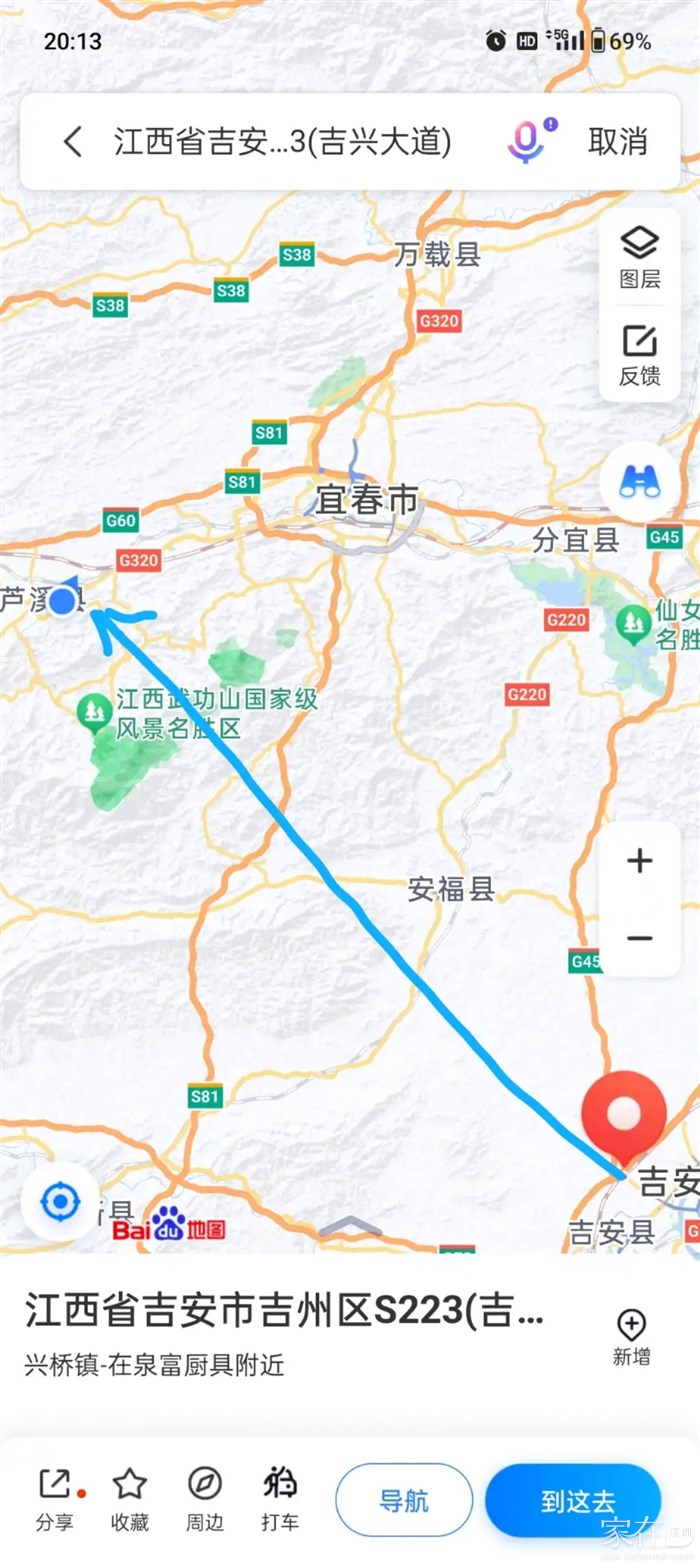Start voice search with the microphone icon
700x1563 pixels.
click(x=527, y=141)
